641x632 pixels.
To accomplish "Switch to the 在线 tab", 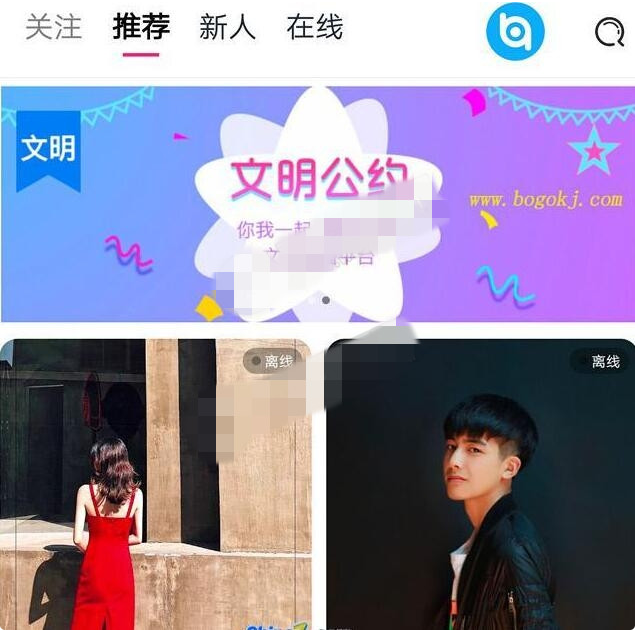I will click(x=314, y=28).
